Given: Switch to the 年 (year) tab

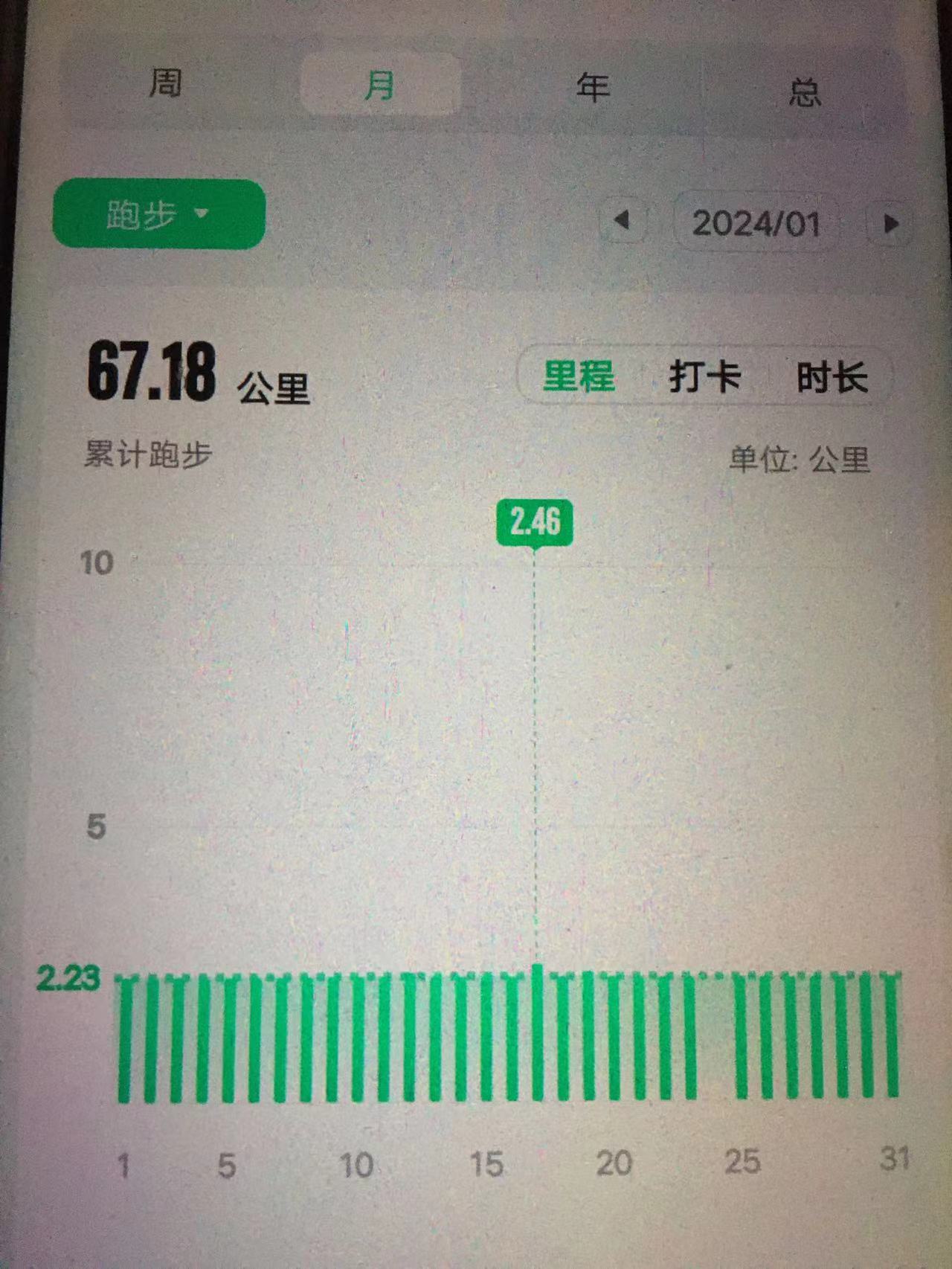Looking at the screenshot, I should [593, 88].
